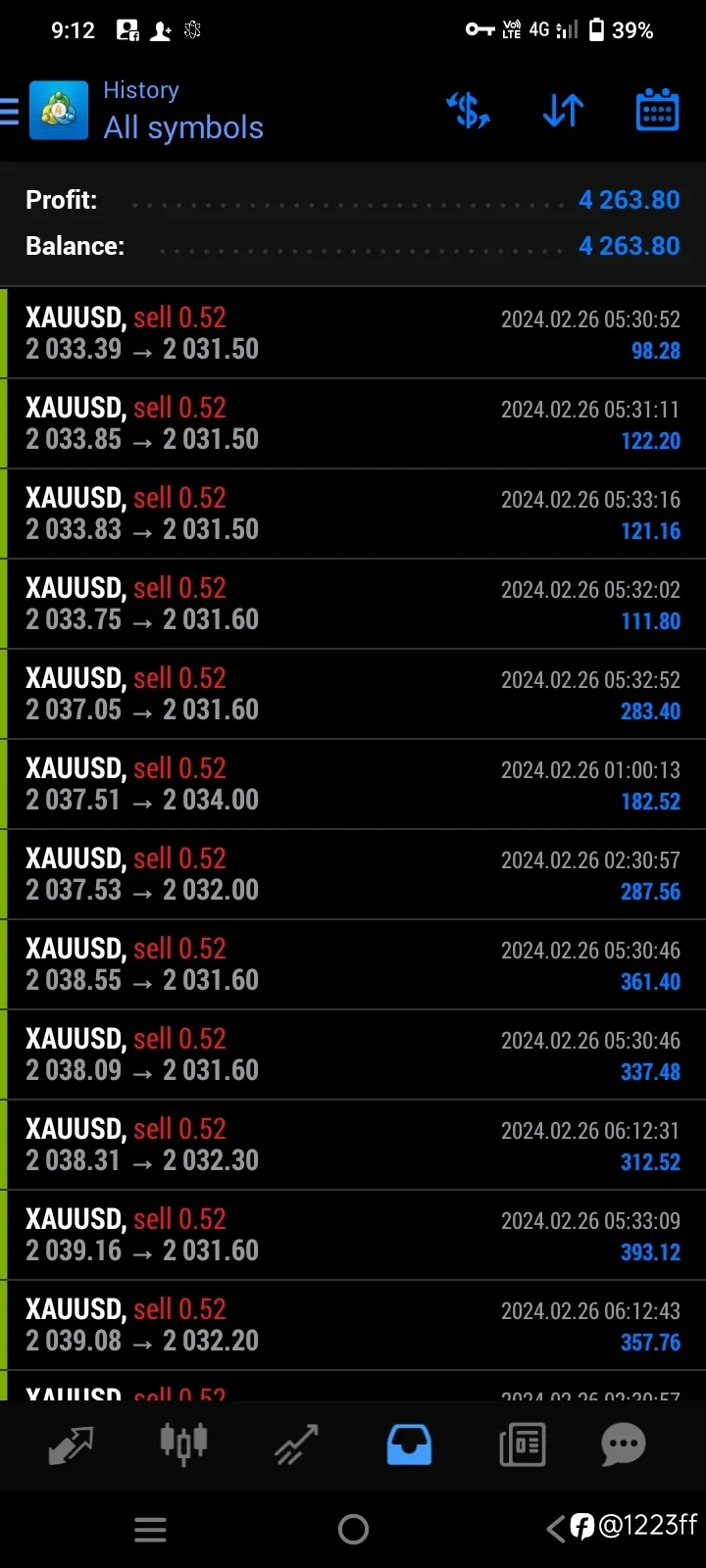Open the side menu hamburger button
This screenshot has width=706, height=1568.
click(9, 112)
